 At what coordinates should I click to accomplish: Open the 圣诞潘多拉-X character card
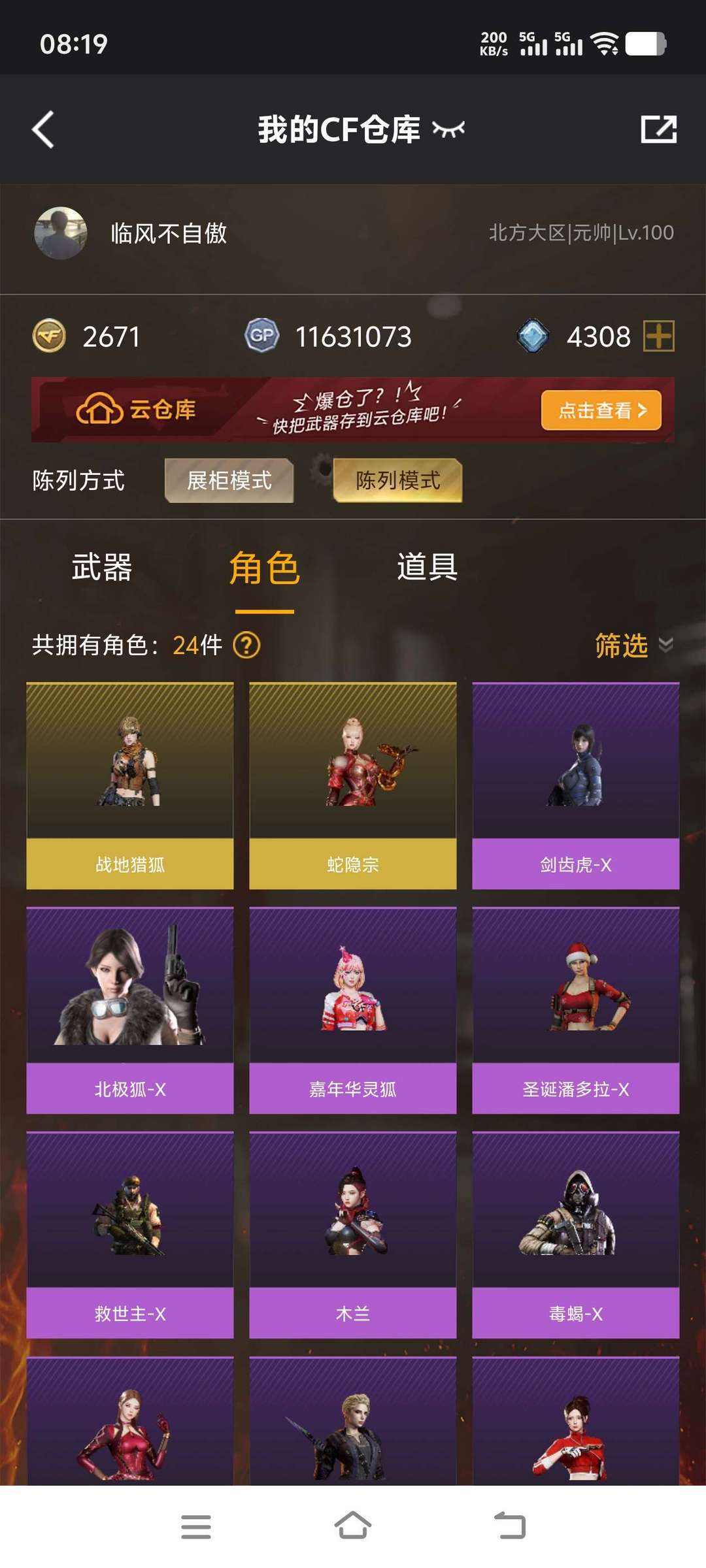tap(576, 1011)
